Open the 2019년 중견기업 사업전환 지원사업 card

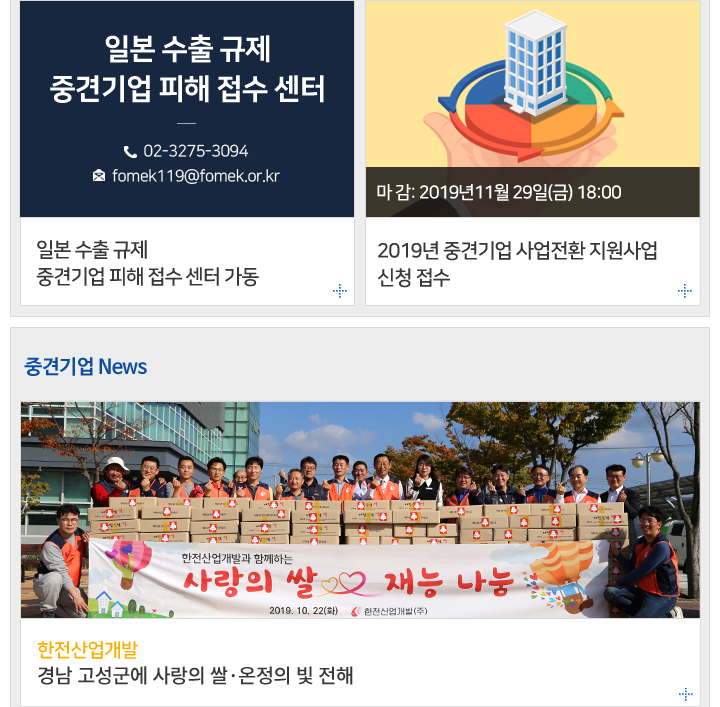pos(517,263)
